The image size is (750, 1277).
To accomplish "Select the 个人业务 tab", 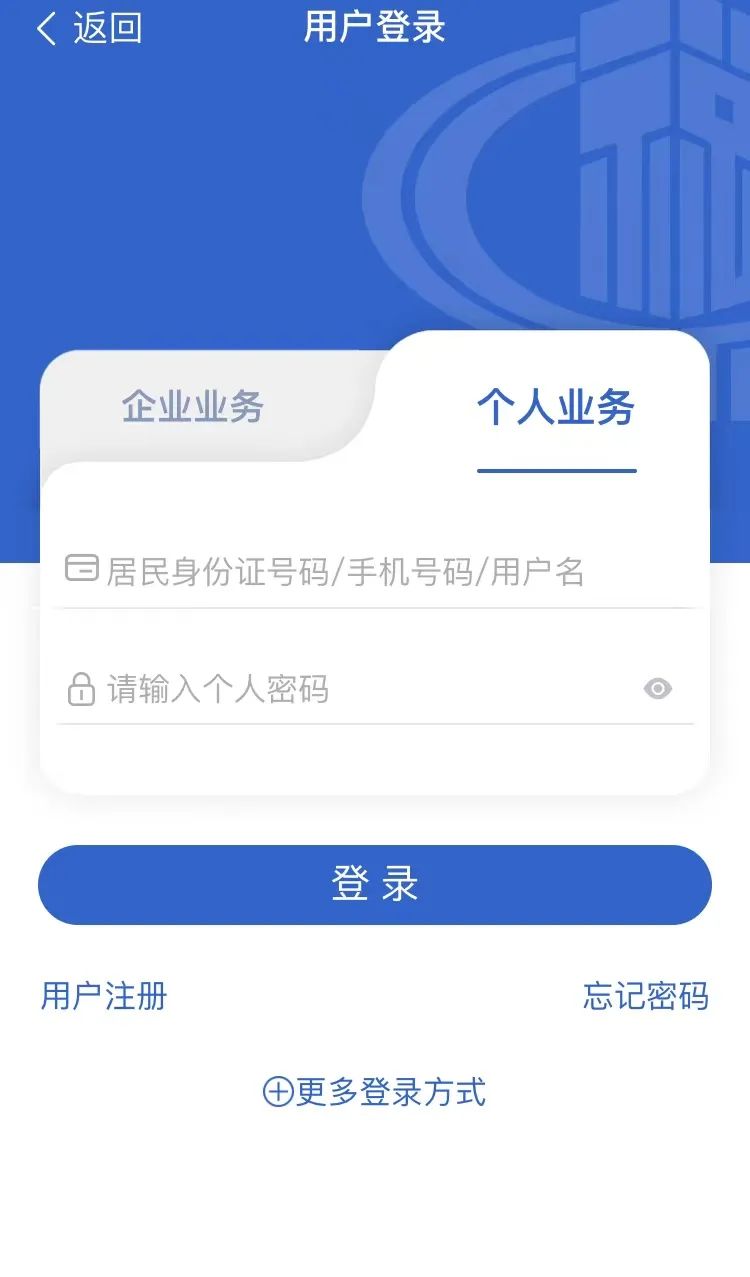I will coord(556,408).
